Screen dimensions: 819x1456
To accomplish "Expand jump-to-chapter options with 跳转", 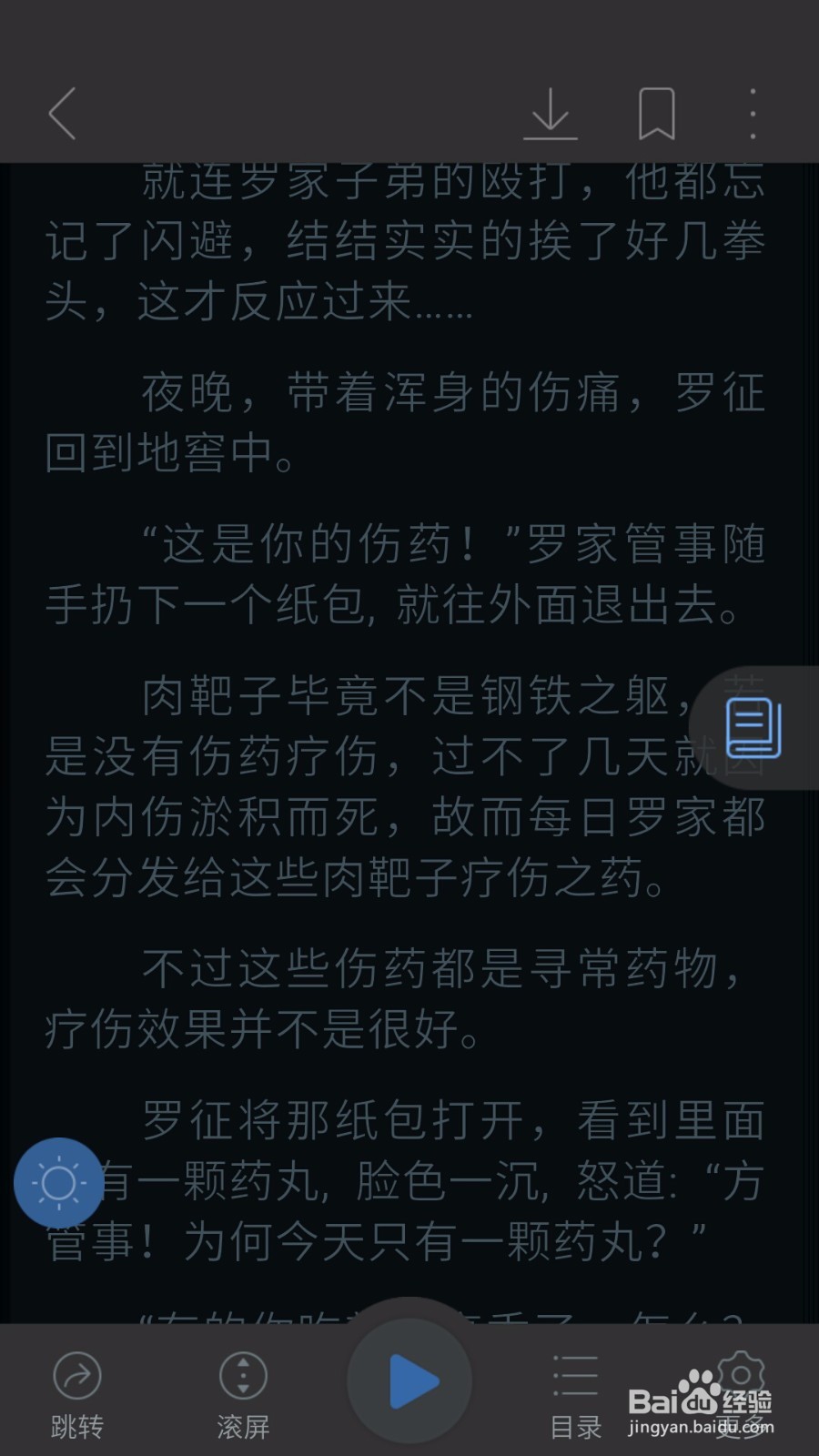I will 77,1379.
